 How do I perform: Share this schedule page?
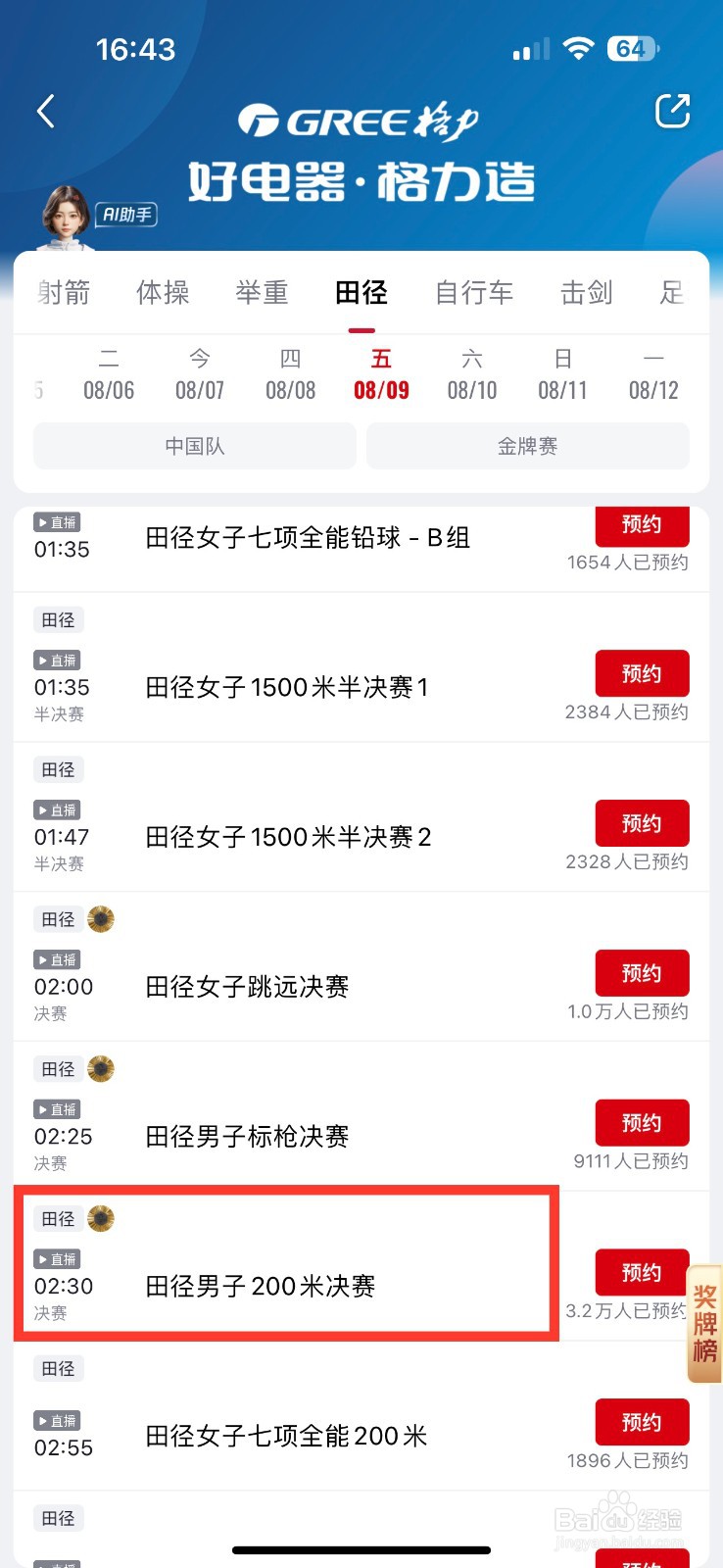672,112
